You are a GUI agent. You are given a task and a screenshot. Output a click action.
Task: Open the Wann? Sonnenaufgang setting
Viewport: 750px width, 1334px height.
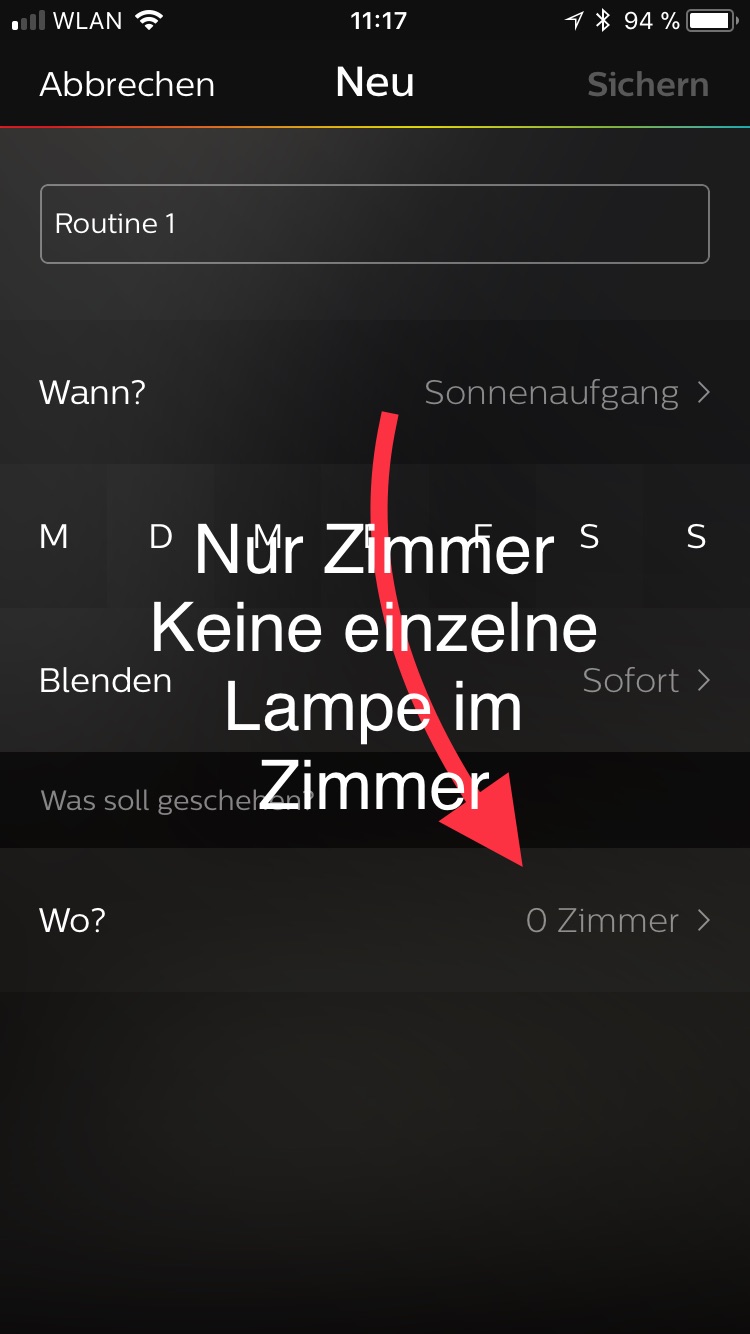click(374, 392)
